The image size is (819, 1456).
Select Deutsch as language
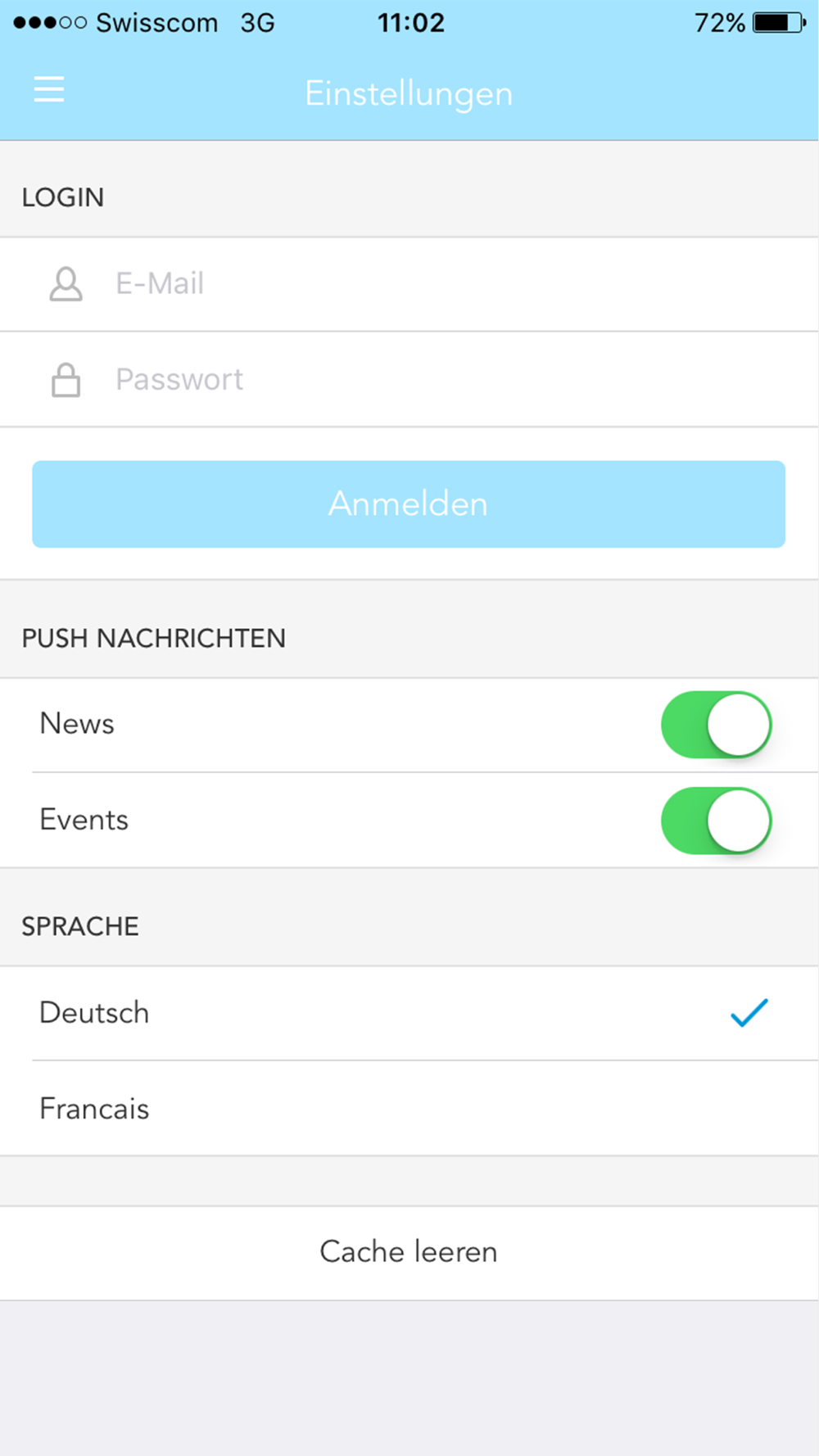tap(409, 1013)
